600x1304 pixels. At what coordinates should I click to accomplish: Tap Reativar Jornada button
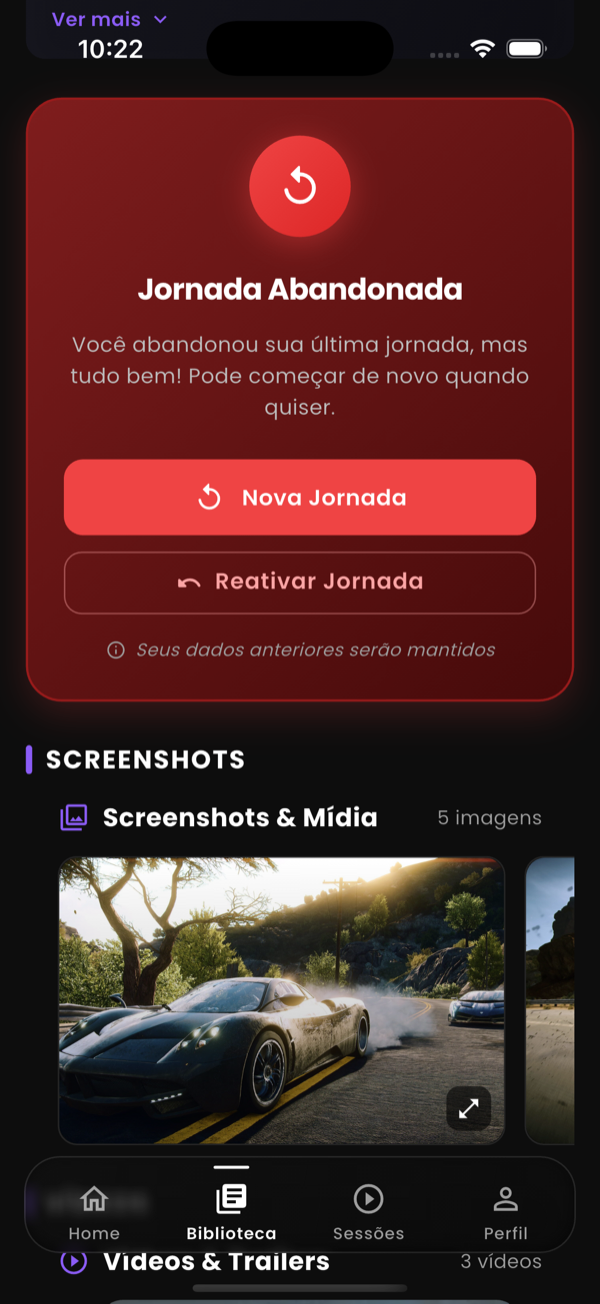[300, 582]
